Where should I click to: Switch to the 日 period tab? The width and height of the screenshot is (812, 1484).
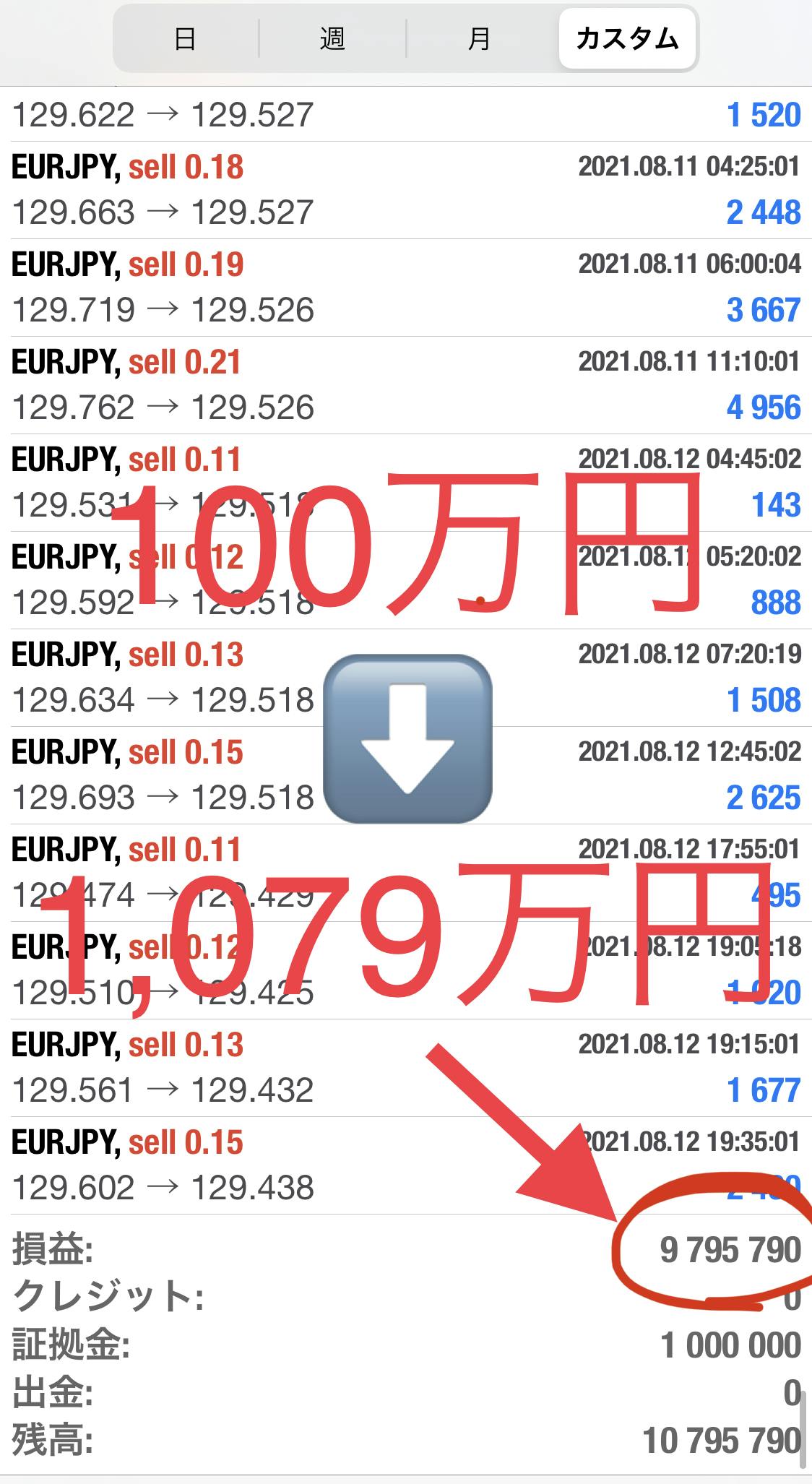pos(186,38)
